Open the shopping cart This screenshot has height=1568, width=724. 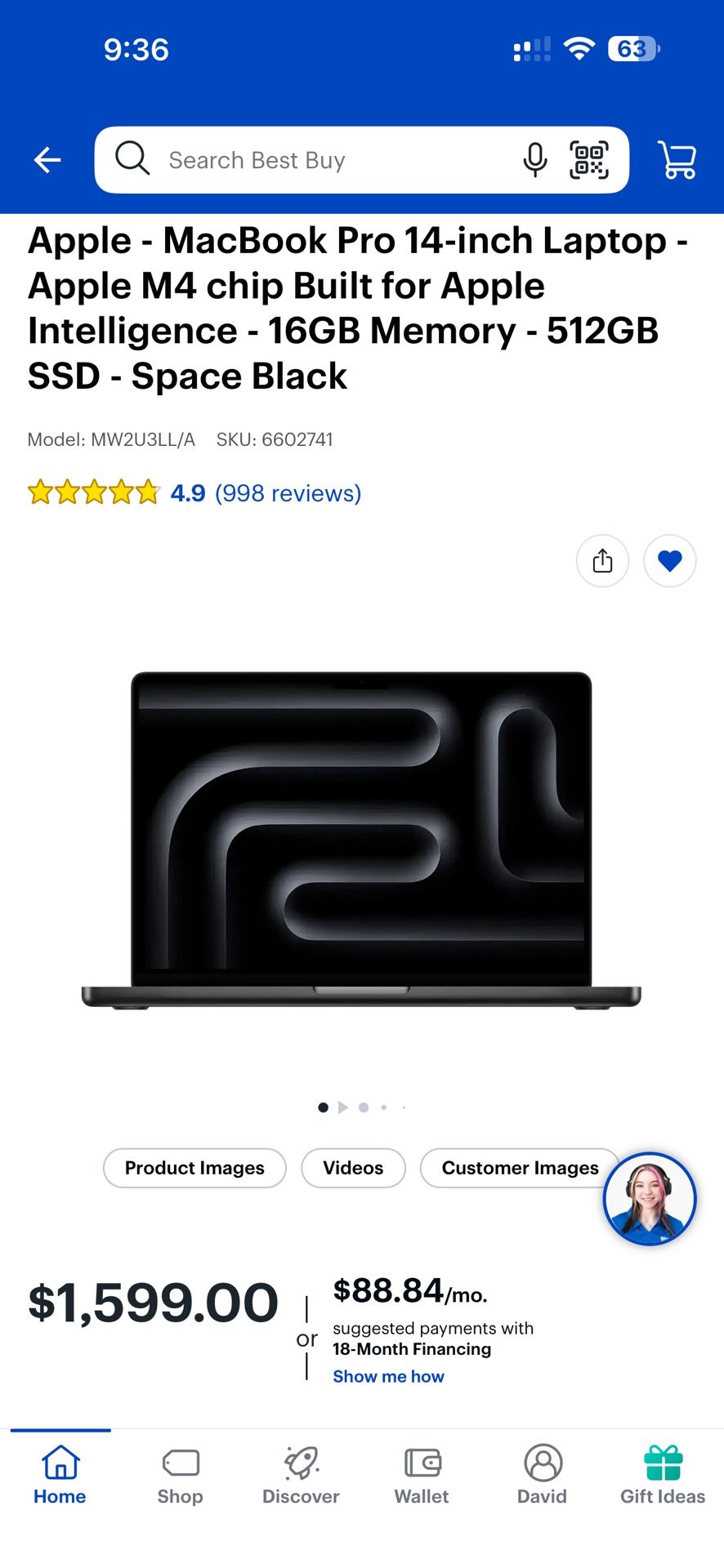coord(677,160)
